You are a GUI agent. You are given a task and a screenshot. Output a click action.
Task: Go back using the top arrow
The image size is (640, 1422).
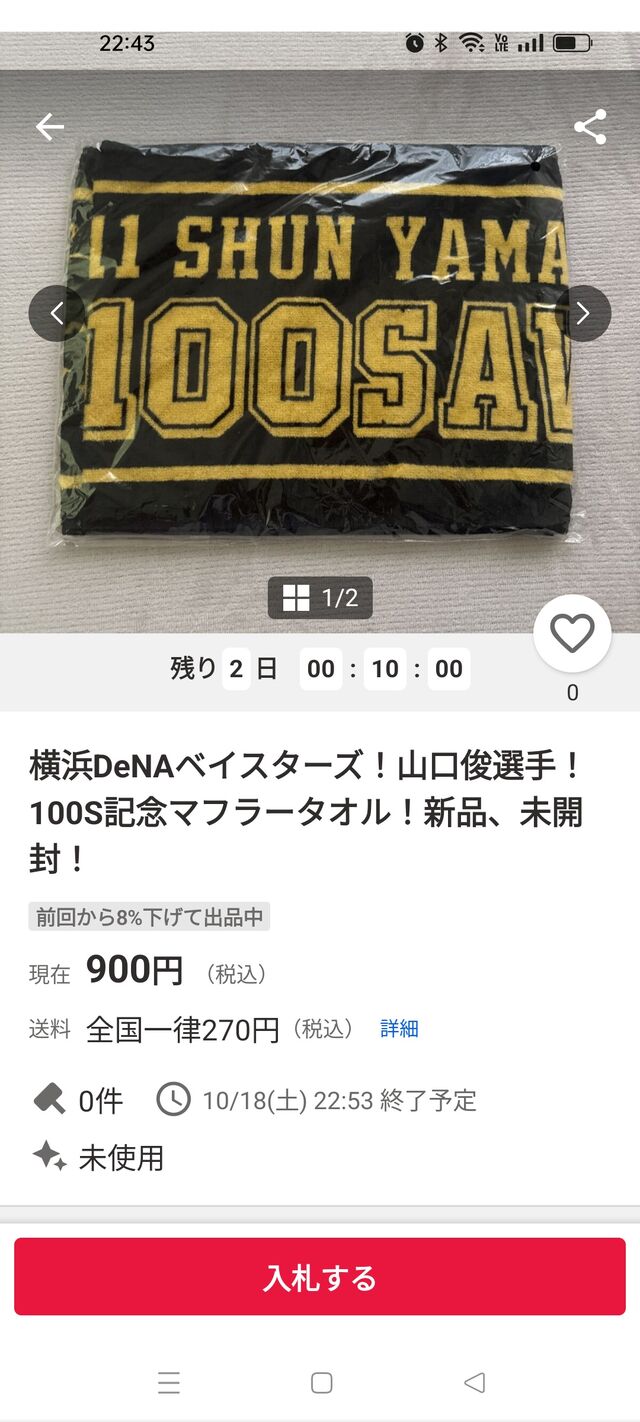(49, 127)
